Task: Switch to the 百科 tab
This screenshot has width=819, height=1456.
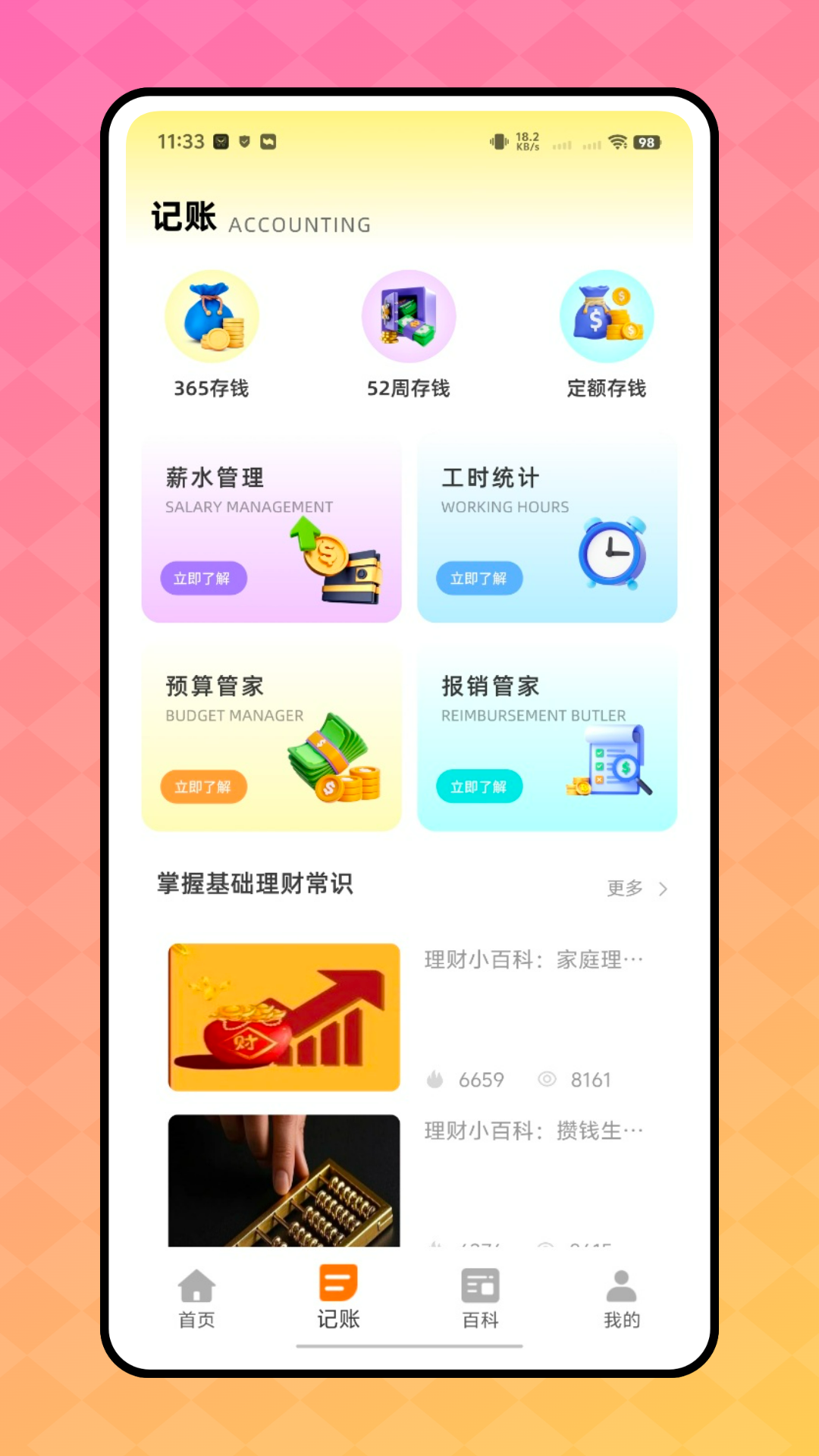Action: click(x=480, y=1298)
